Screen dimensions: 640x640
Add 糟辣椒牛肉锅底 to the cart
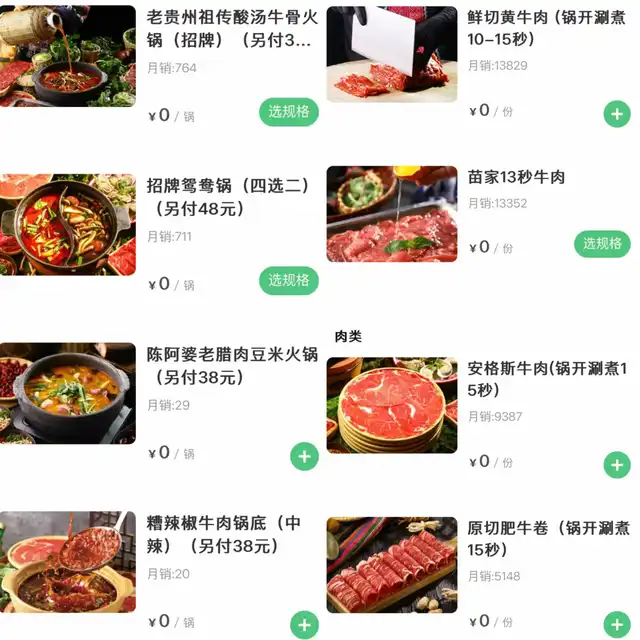tap(305, 626)
